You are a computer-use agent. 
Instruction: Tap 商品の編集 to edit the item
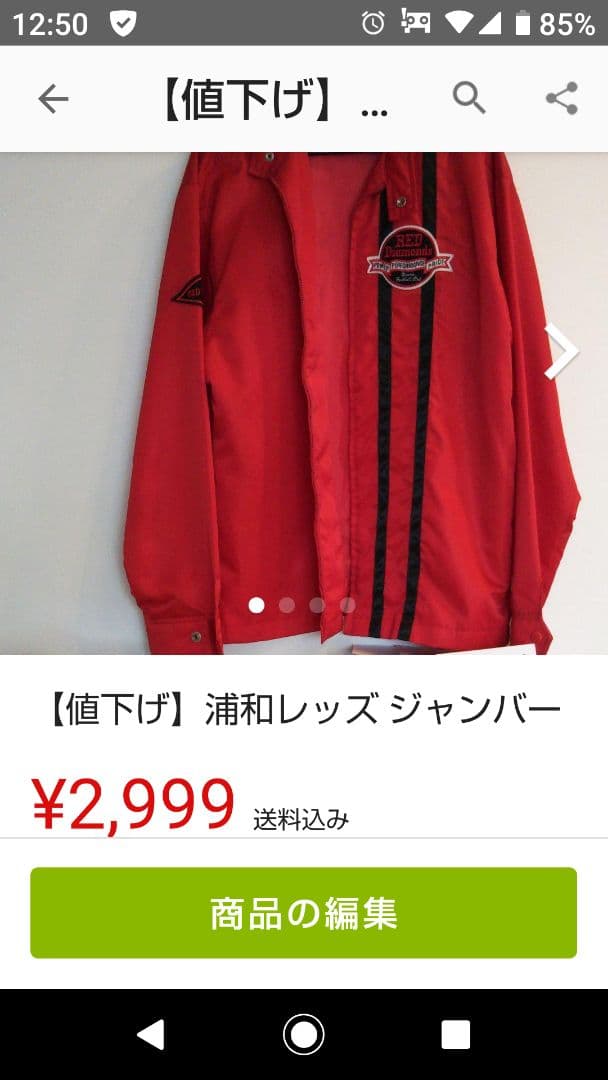[x=303, y=913]
